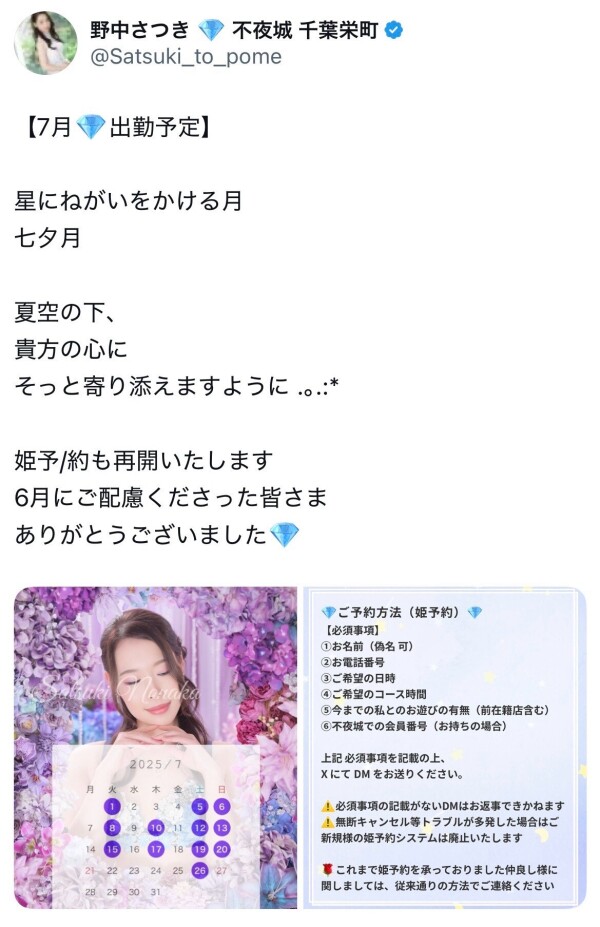This screenshot has width=600, height=927.
Task: Open the ご予約方法 instructions image
Action: [444, 746]
